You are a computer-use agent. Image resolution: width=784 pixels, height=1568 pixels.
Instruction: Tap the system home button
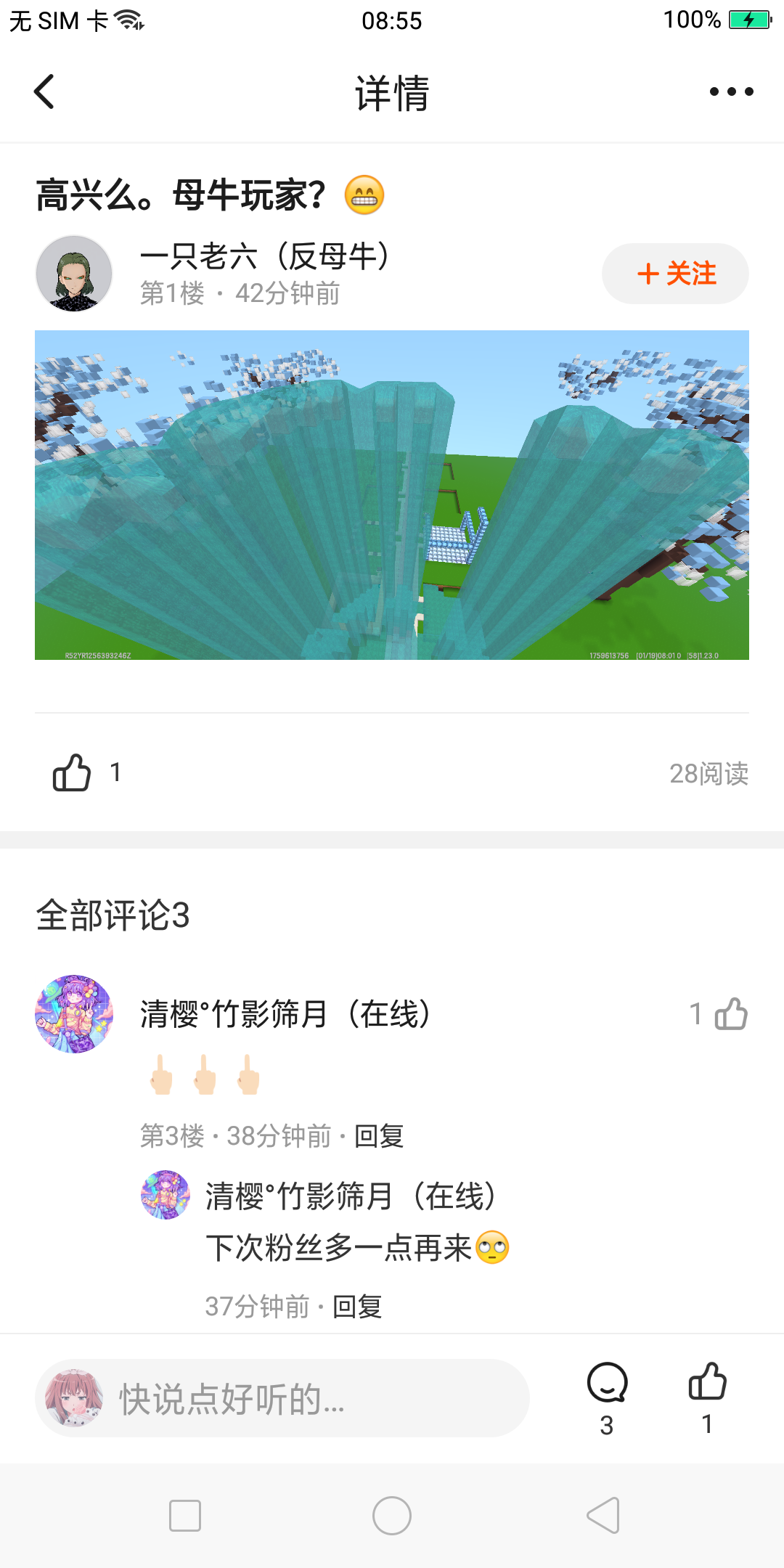392,1516
